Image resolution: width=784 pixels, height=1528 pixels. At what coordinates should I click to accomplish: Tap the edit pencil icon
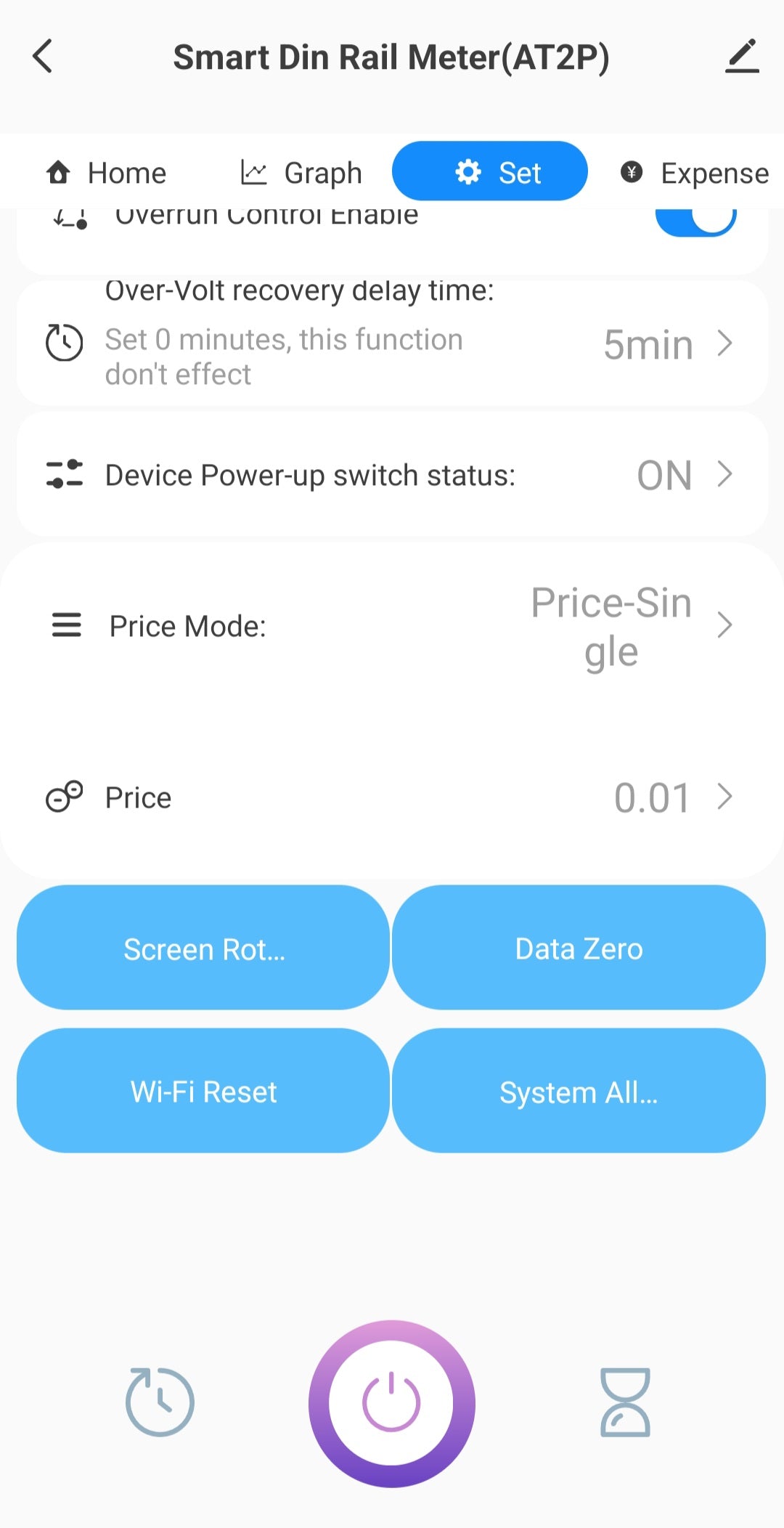(x=741, y=57)
